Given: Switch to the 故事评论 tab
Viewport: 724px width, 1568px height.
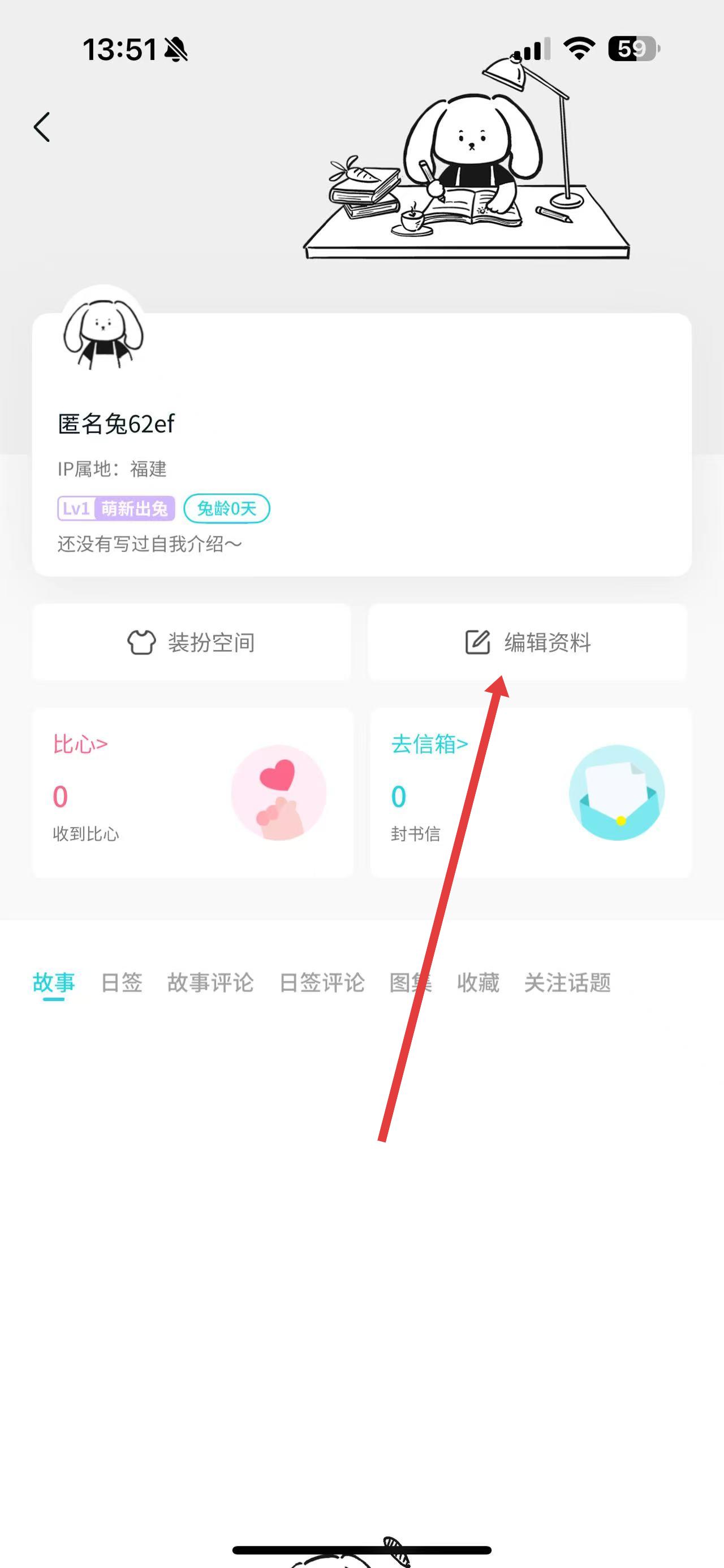Looking at the screenshot, I should [210, 982].
